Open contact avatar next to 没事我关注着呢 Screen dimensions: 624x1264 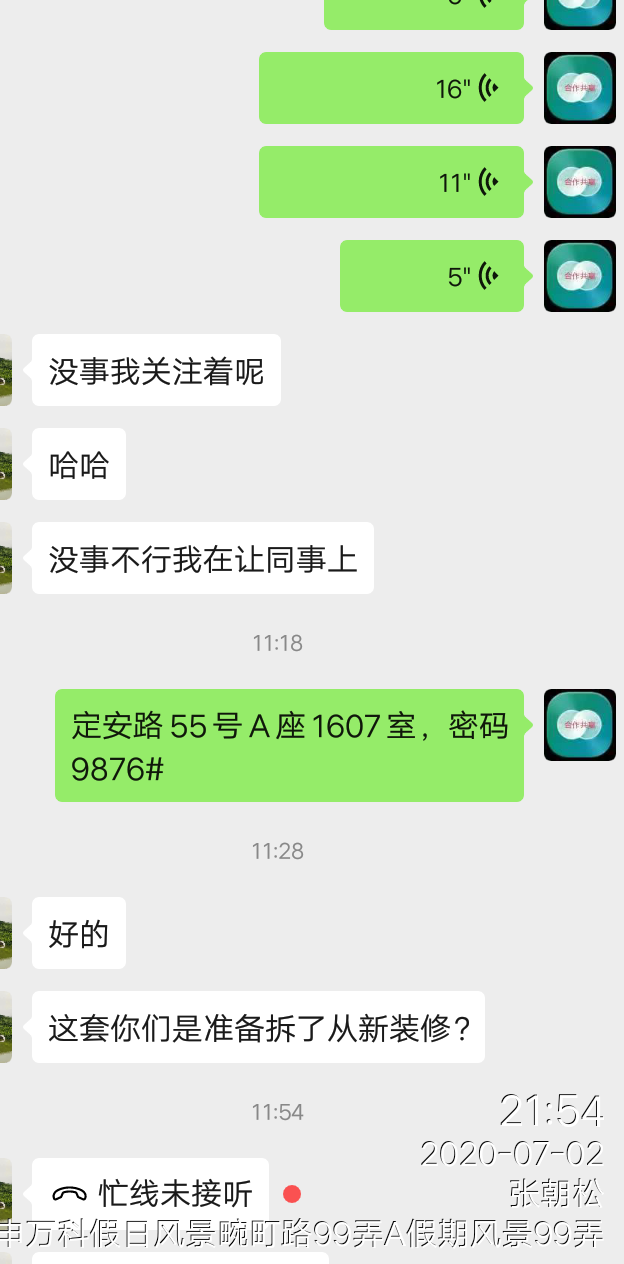point(6,370)
